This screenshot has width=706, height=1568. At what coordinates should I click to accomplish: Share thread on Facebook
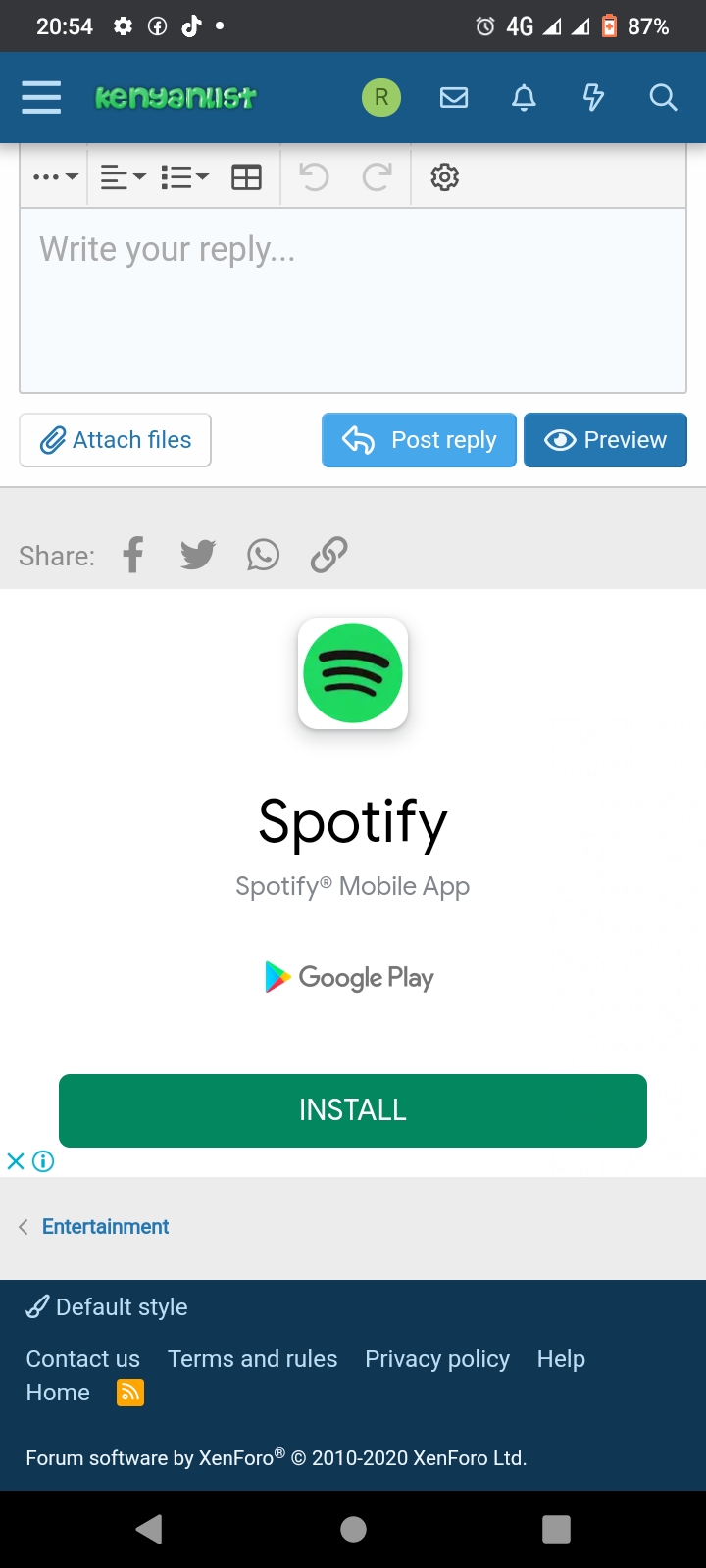tap(133, 555)
